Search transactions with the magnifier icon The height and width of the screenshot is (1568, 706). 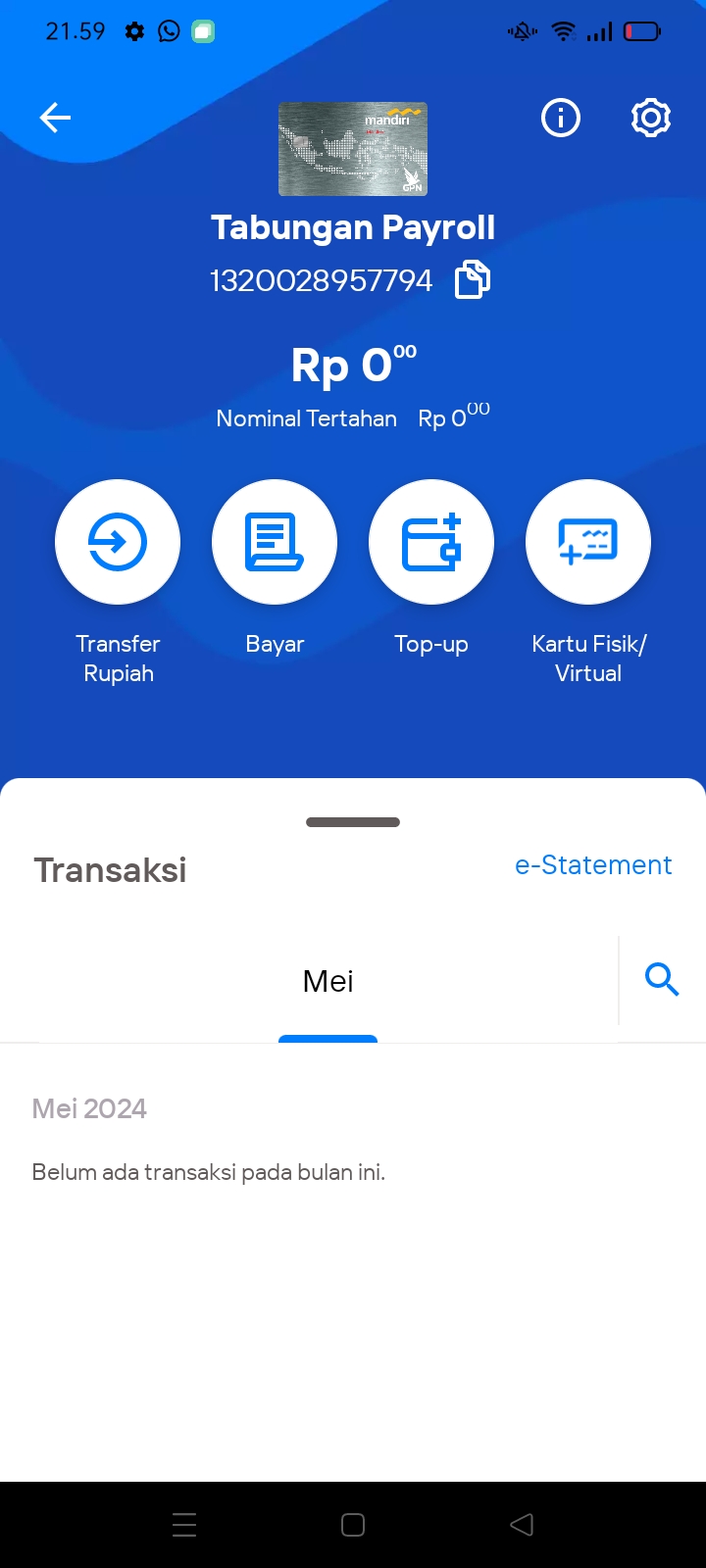click(662, 979)
